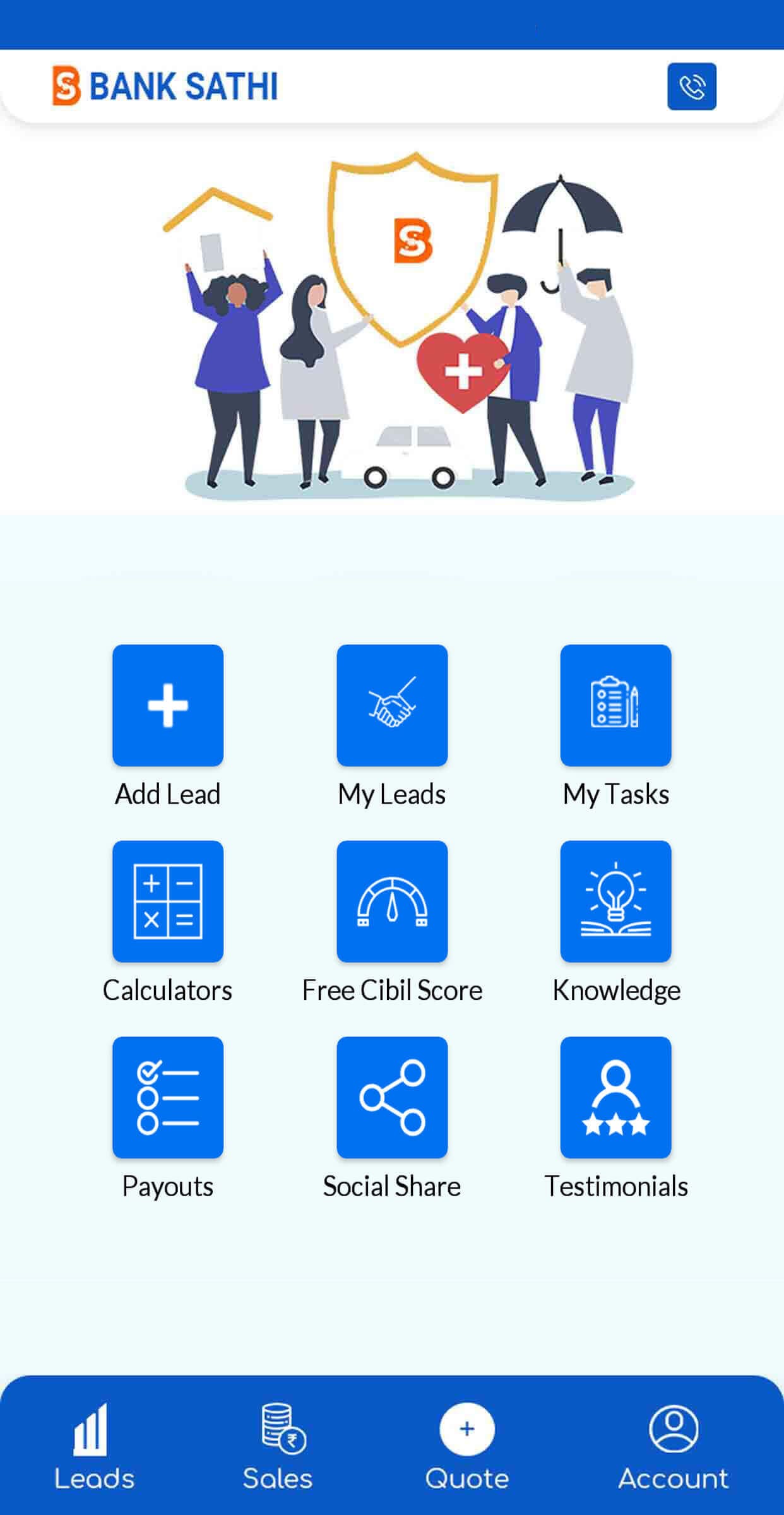784x1515 pixels.
Task: Open the Knowledge section
Action: coord(615,901)
